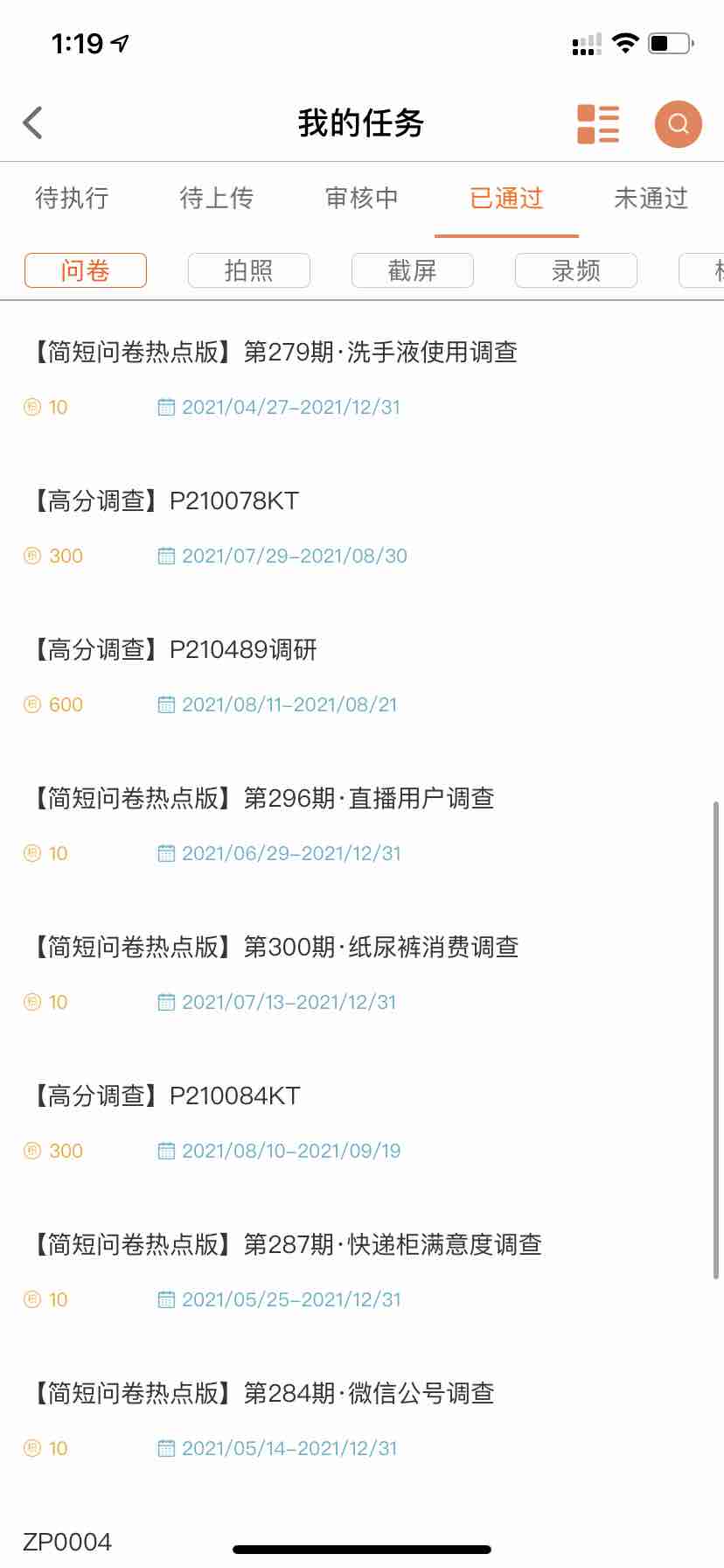Image resolution: width=724 pixels, height=1568 pixels.
Task: Open the 第296期·直播用户调查 task
Action: [263, 799]
